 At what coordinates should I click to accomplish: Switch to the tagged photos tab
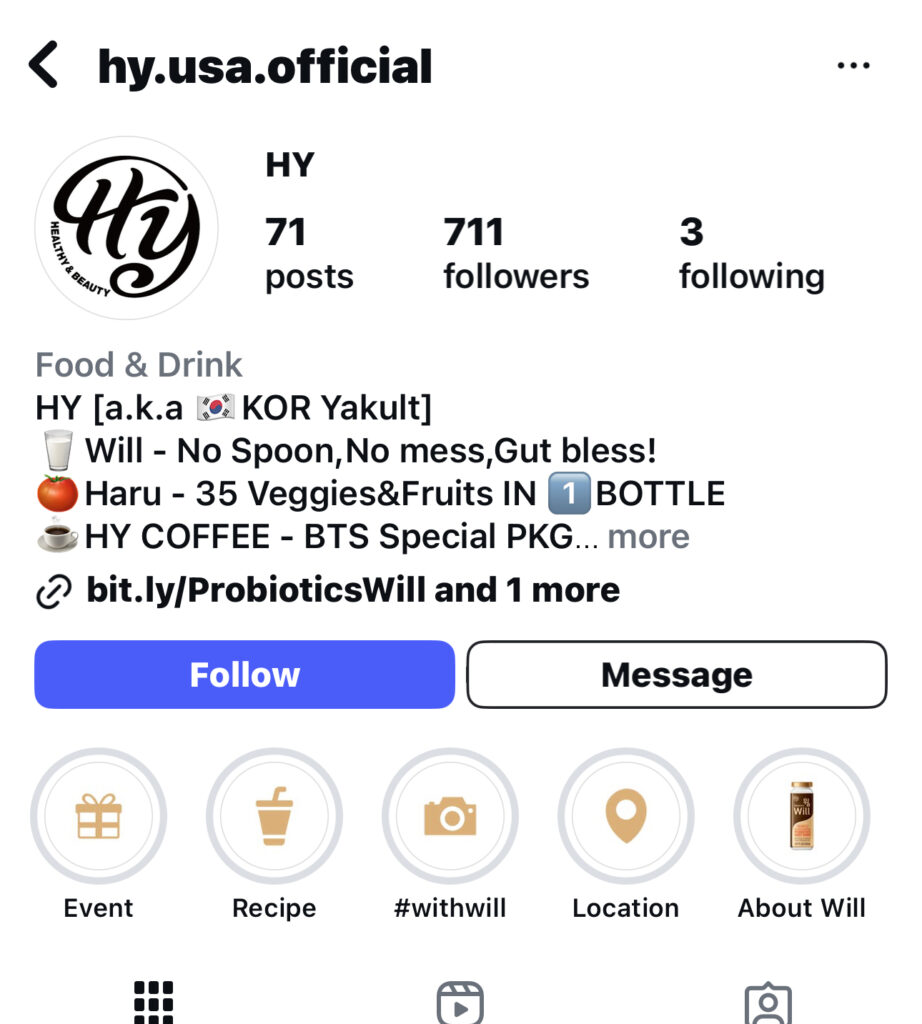click(x=768, y=1002)
